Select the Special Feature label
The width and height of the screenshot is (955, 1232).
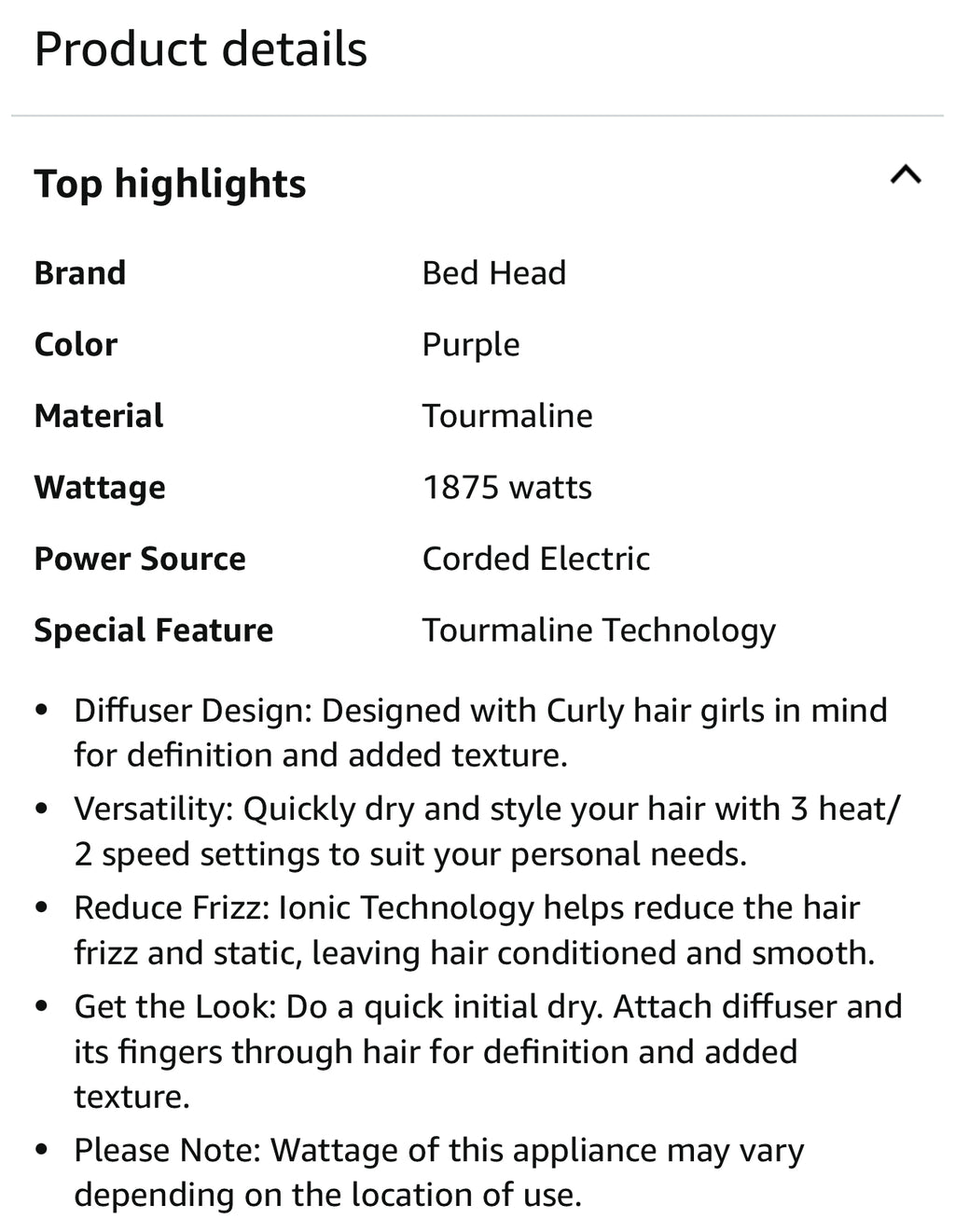pos(153,630)
